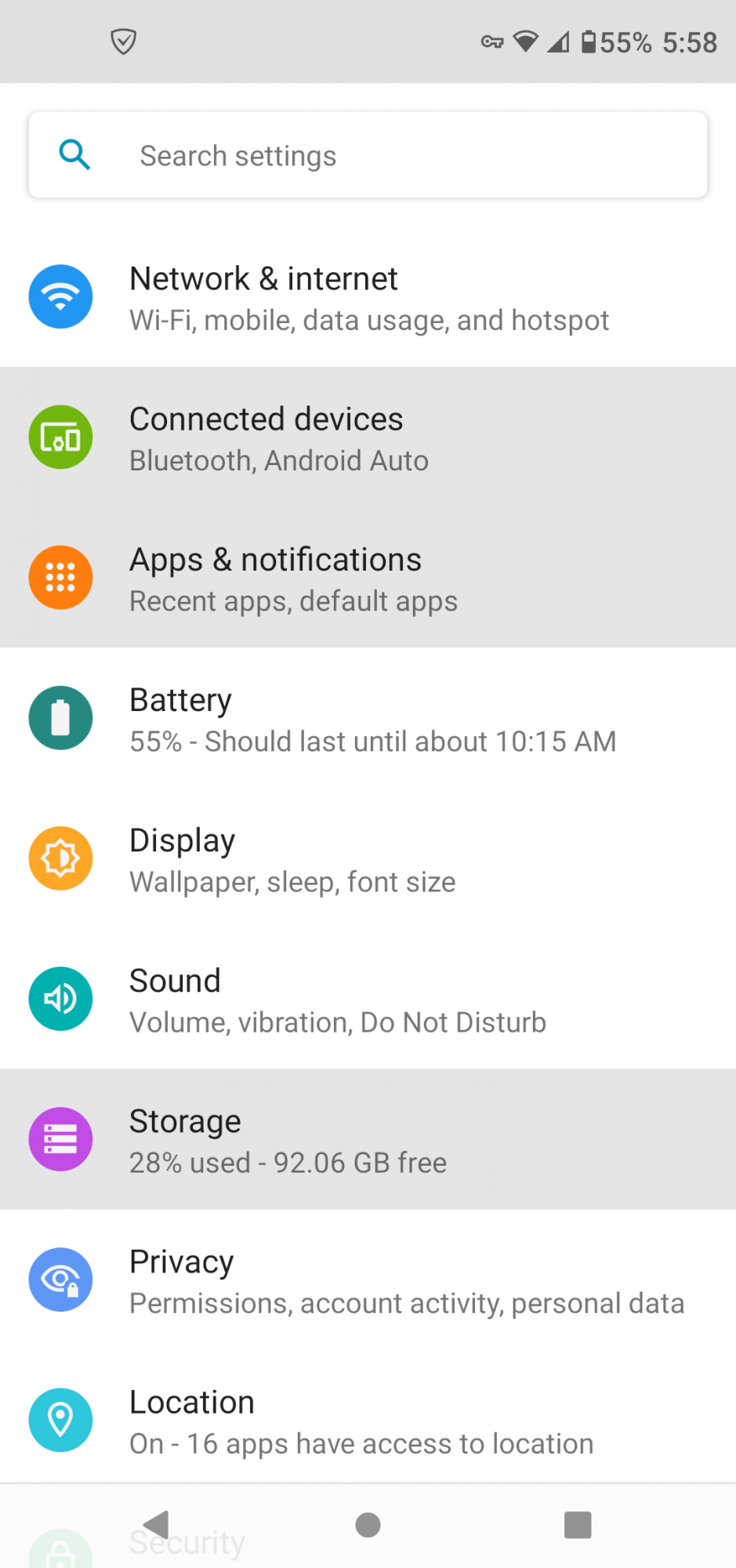Open Connected devices settings
Screen dimensions: 736x1568
(368, 438)
